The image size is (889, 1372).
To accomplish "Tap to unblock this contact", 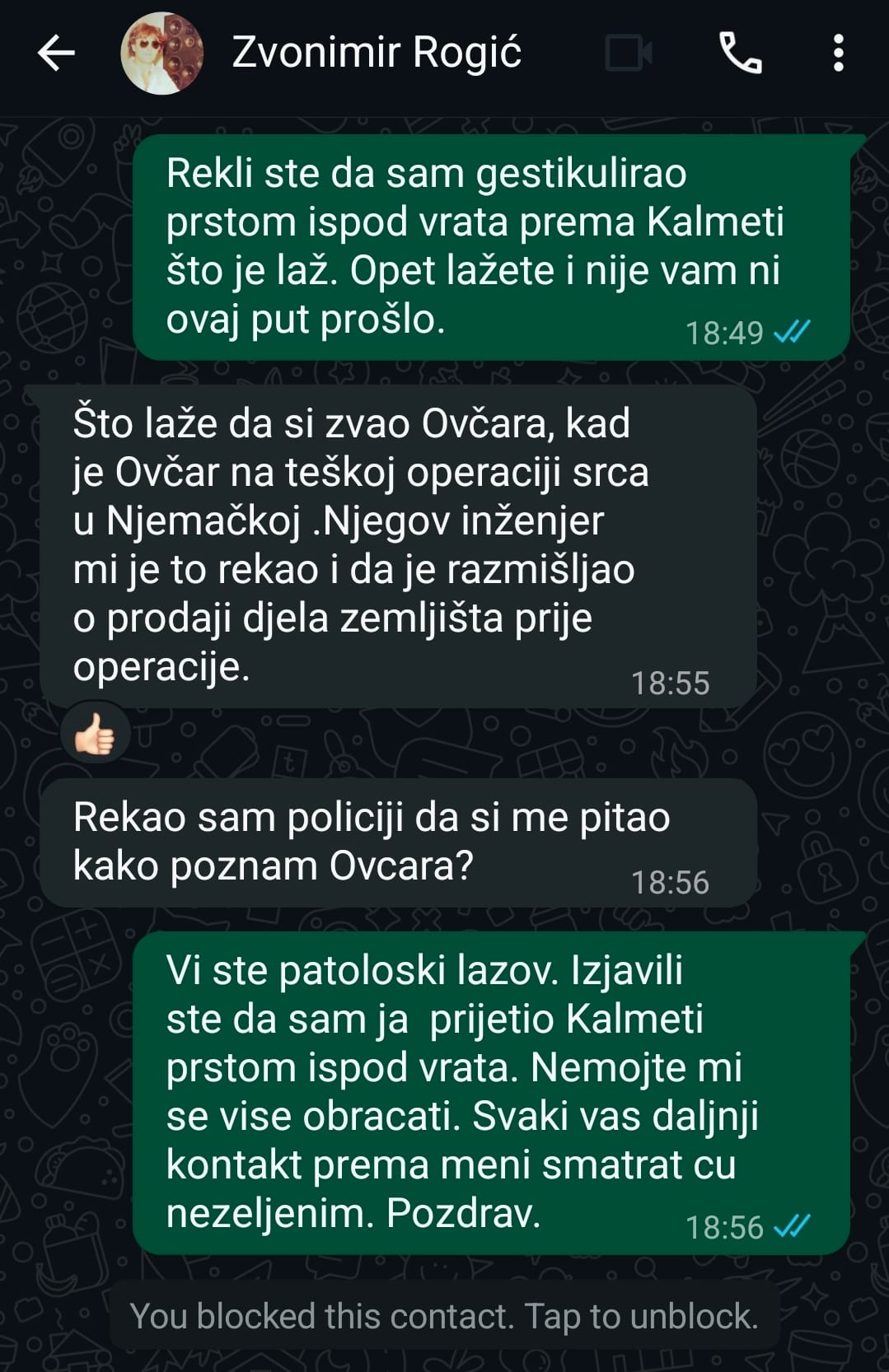I will tap(444, 1316).
